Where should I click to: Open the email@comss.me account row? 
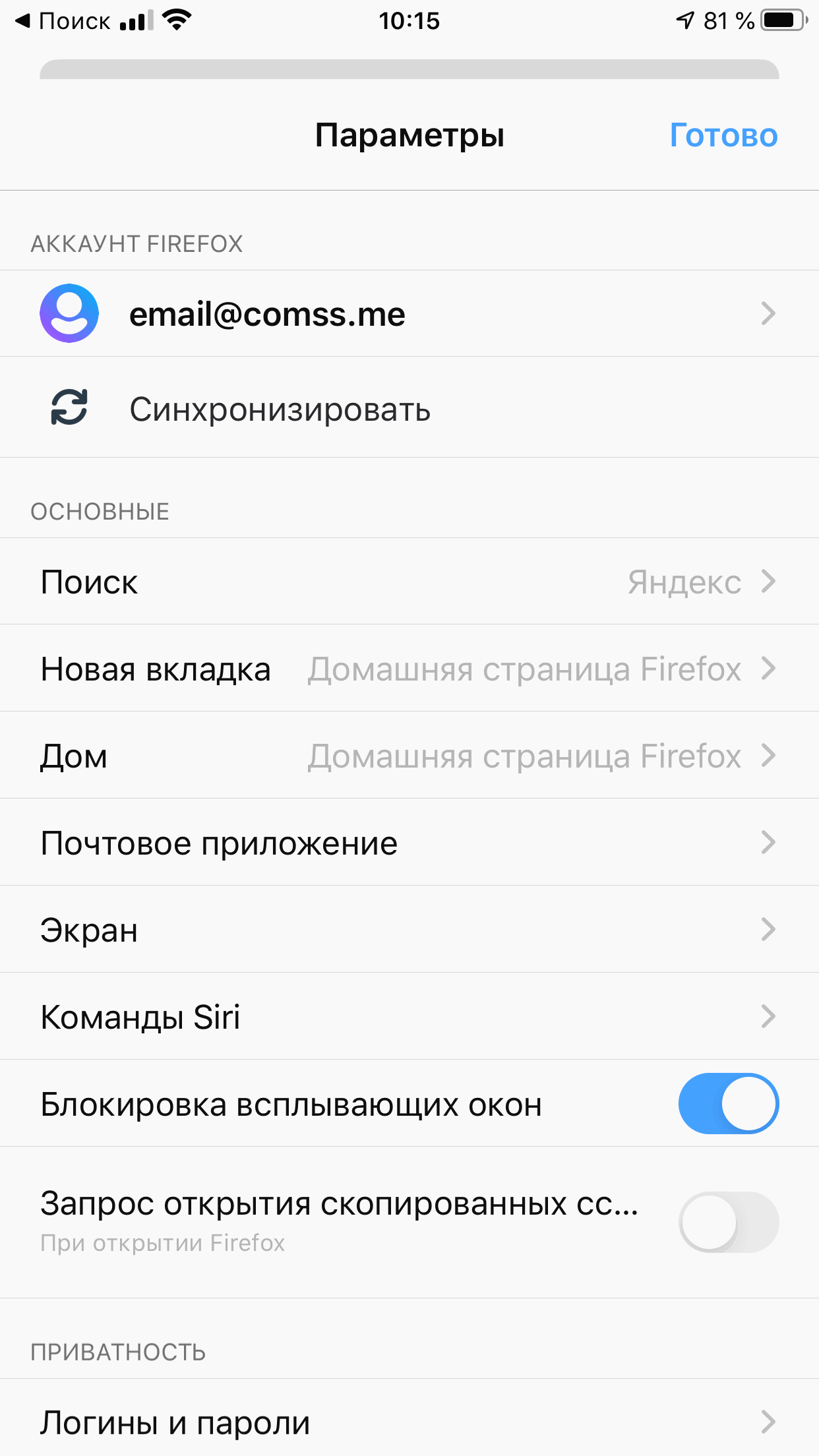click(x=409, y=314)
